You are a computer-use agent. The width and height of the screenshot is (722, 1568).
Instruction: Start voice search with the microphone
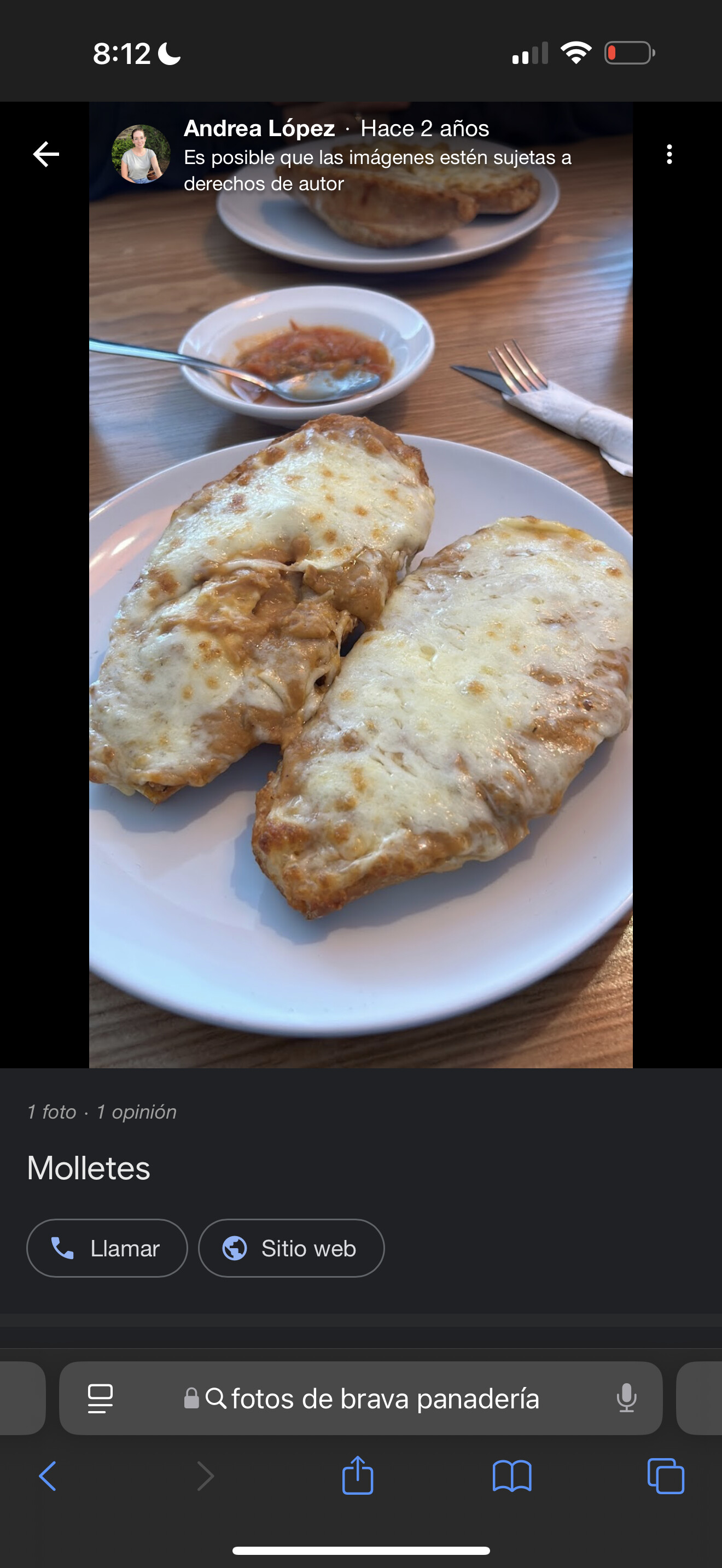point(626,1398)
